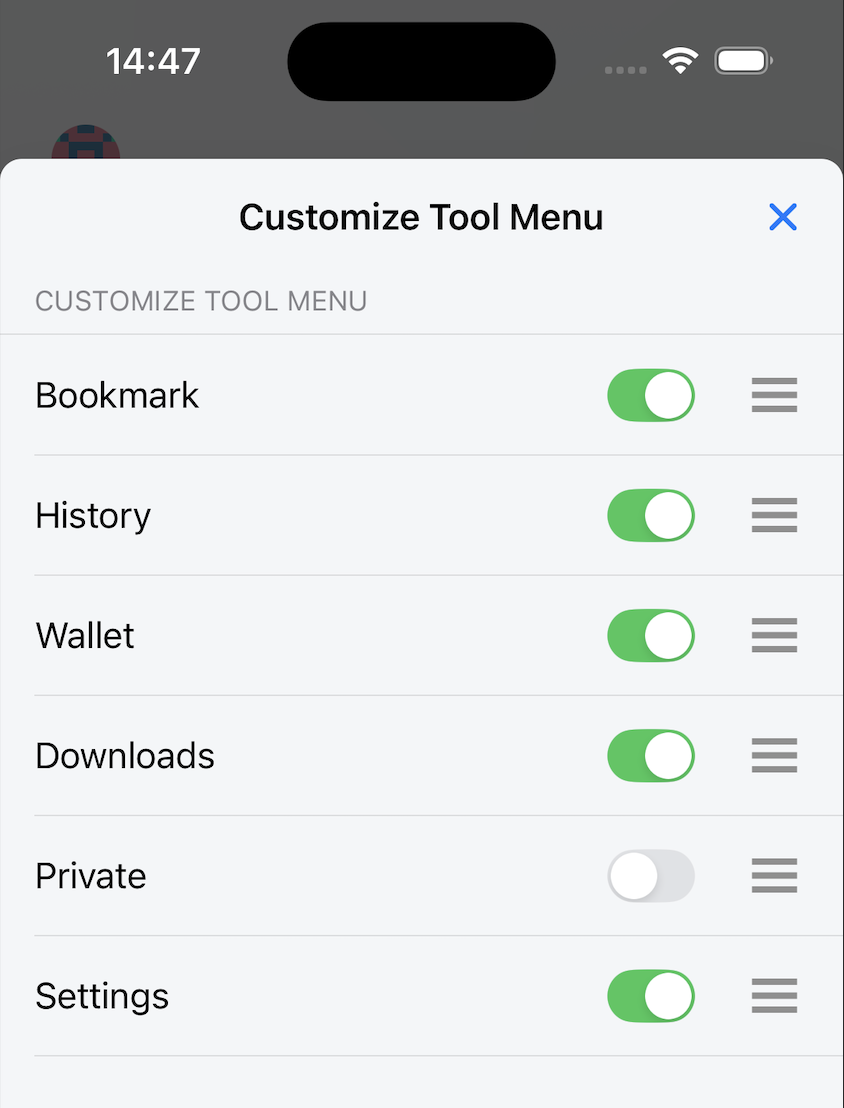Click the reorder handle next to Bookmark
The height and width of the screenshot is (1108, 844).
click(774, 394)
